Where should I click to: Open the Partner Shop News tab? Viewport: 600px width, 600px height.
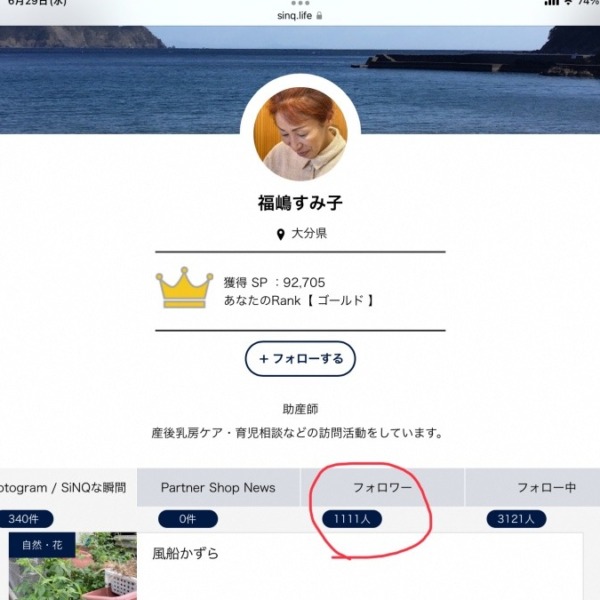click(x=218, y=488)
